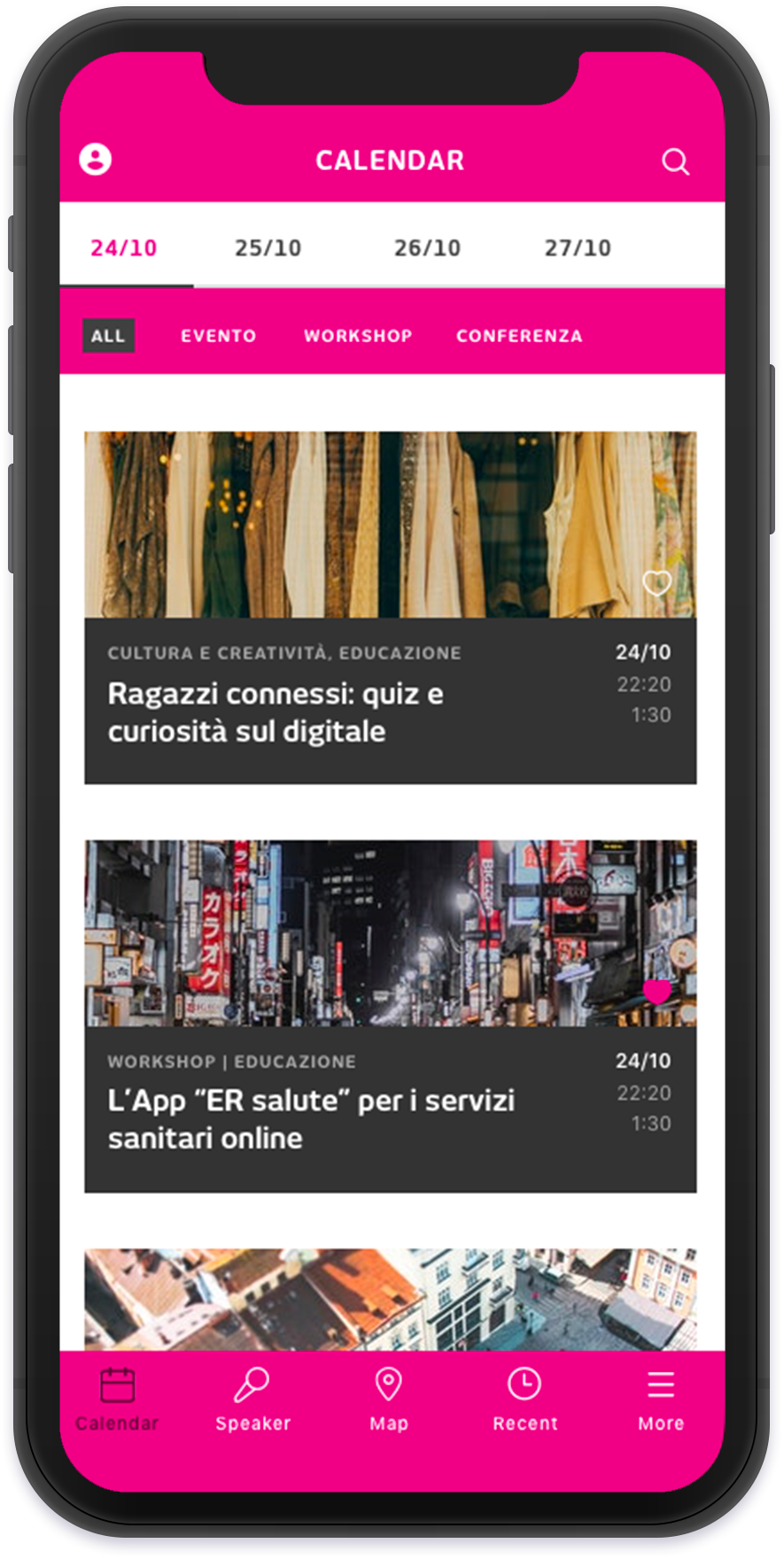Filter events by CONFERENZA
784x1559 pixels.
pyautogui.click(x=519, y=336)
